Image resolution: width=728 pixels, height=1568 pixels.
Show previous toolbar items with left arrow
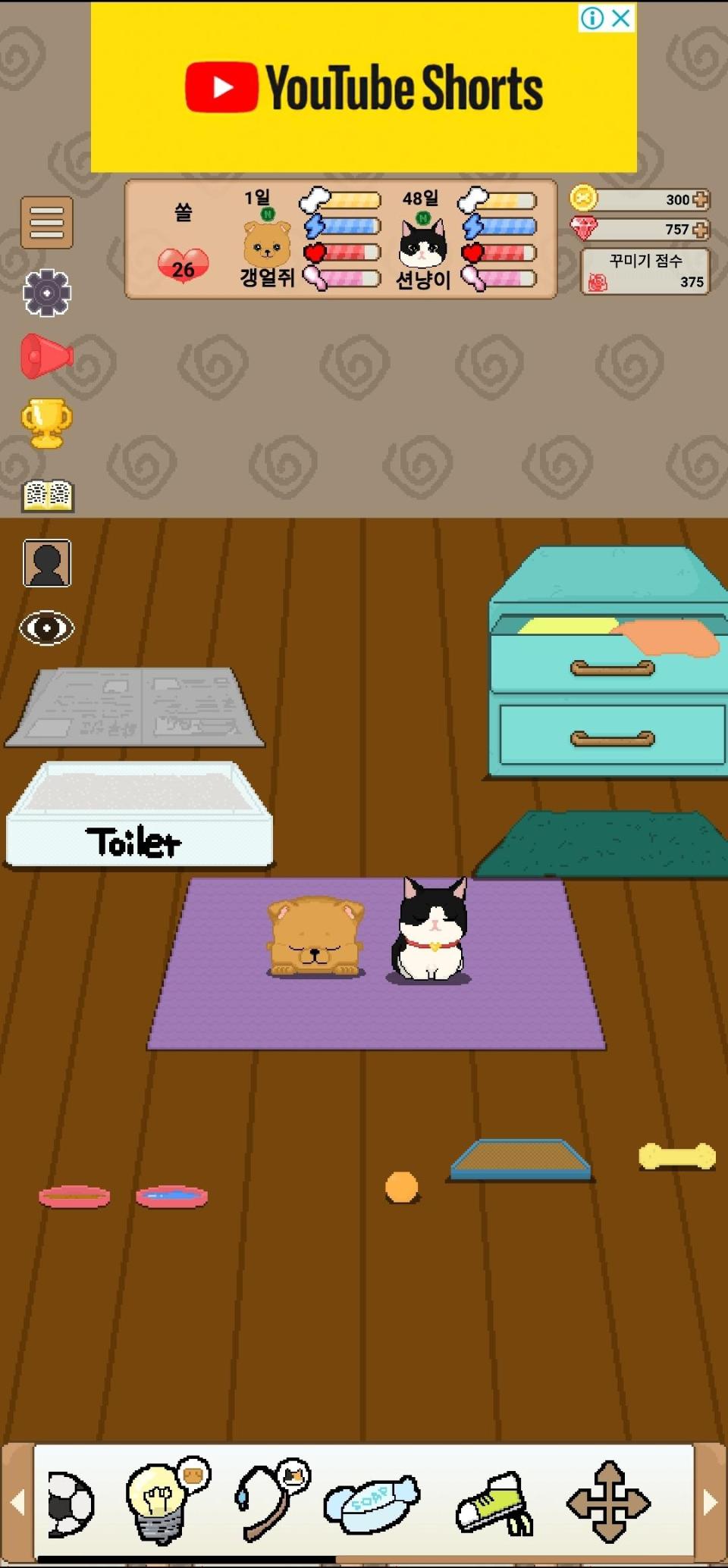(17, 1502)
